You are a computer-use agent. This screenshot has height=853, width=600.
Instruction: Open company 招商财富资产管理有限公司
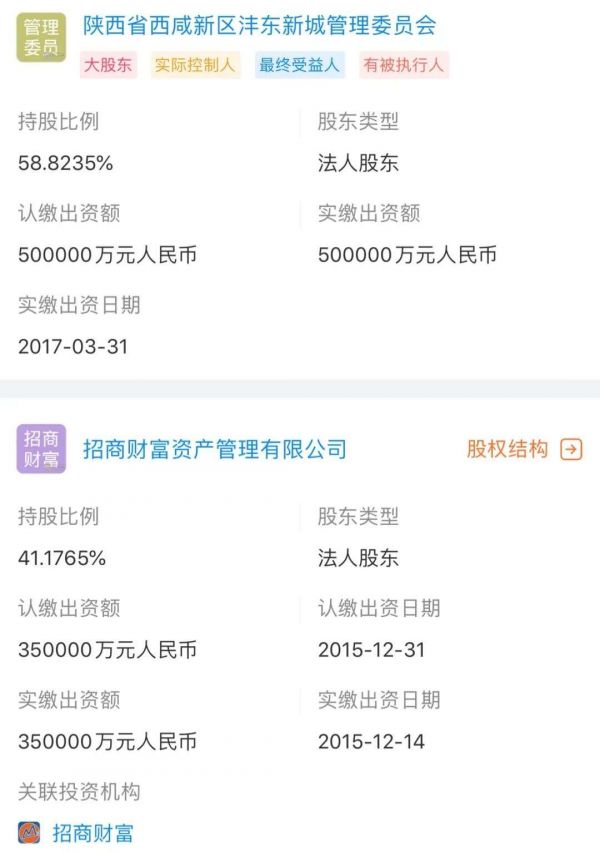click(214, 449)
